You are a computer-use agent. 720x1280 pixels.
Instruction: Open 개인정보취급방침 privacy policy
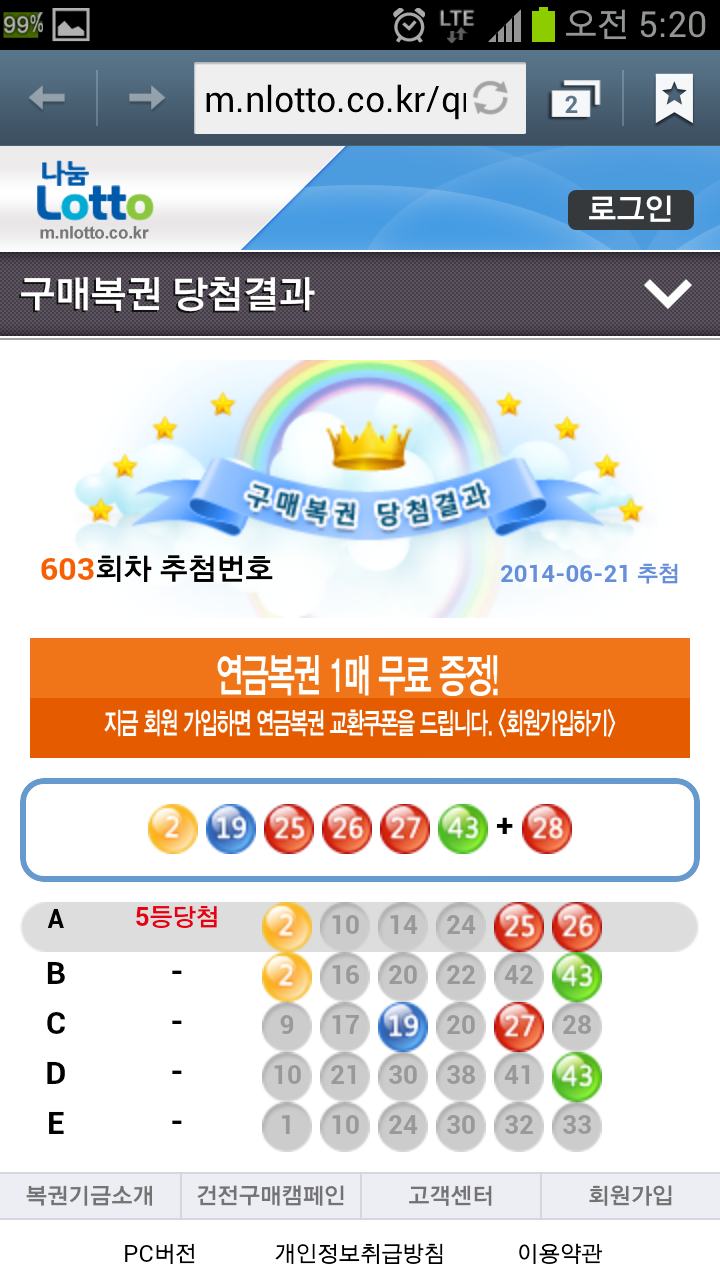pyautogui.click(x=359, y=1253)
